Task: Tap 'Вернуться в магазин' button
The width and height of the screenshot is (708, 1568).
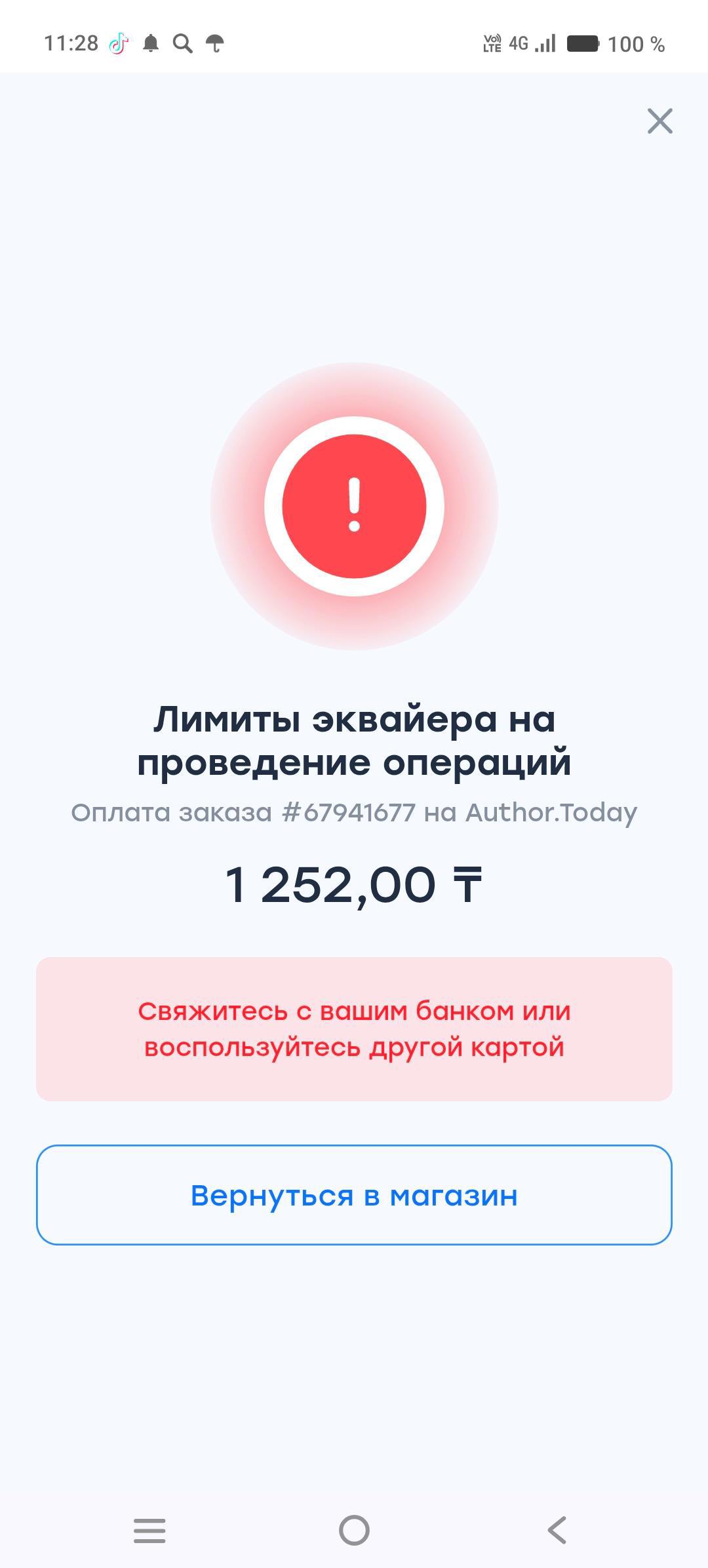Action: [354, 1194]
